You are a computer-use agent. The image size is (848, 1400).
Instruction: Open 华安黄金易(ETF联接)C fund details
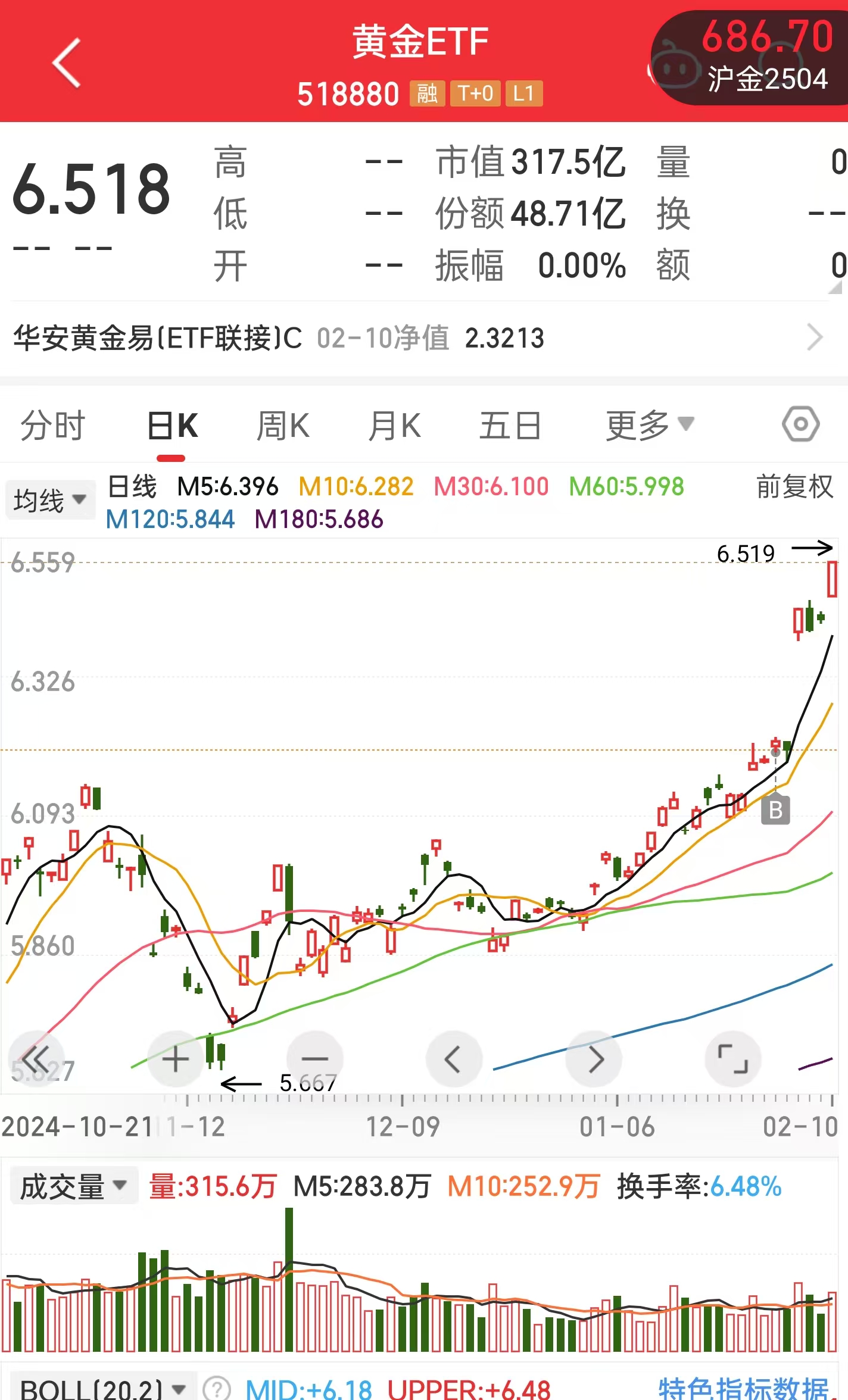tap(417, 338)
